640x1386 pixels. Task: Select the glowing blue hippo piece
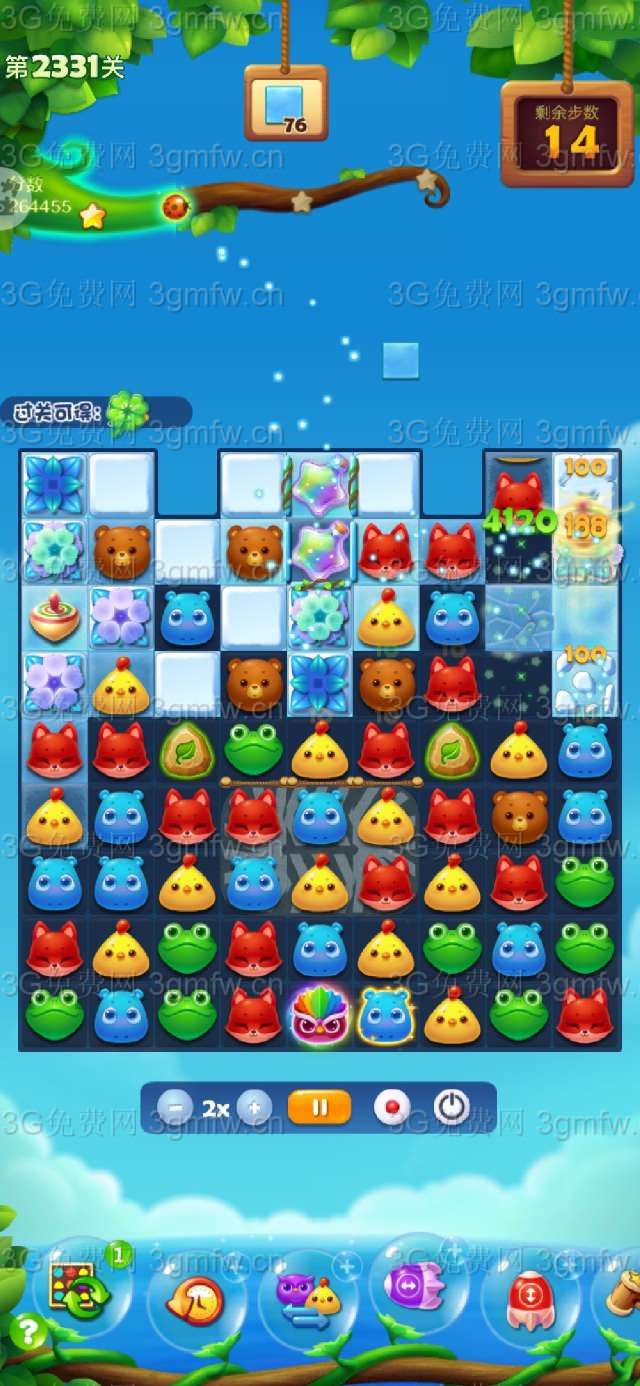(386, 1014)
